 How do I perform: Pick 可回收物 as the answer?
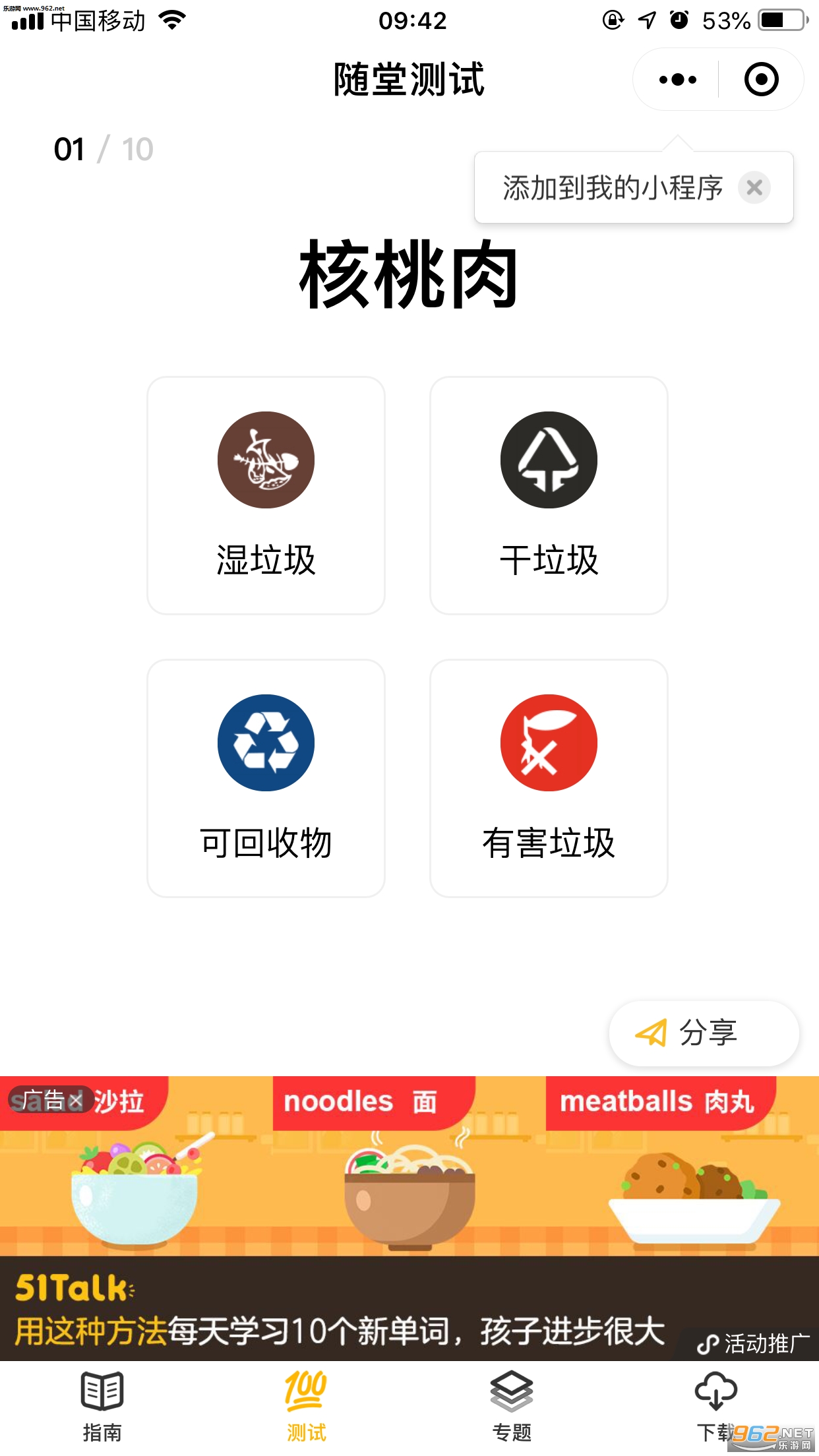pyautogui.click(x=266, y=778)
